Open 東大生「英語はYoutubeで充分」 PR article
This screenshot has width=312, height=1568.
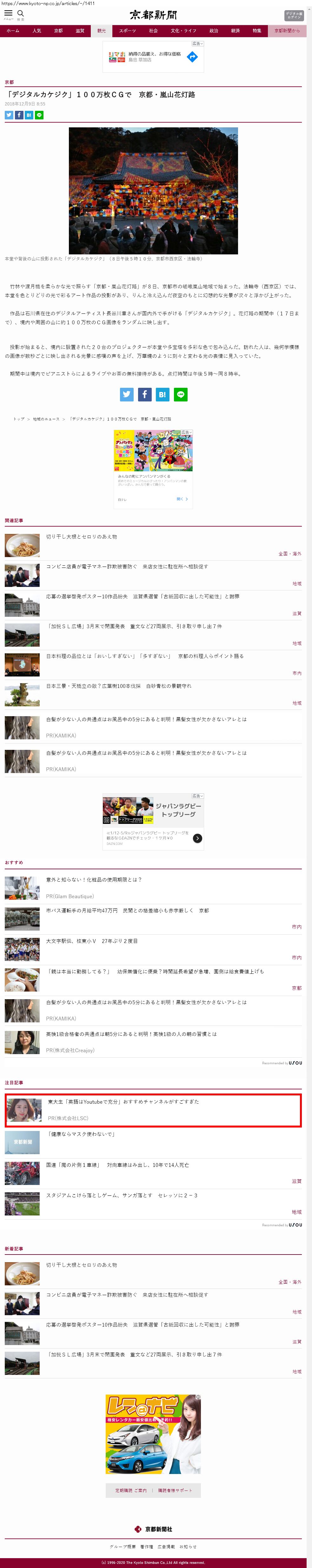(x=123, y=1102)
